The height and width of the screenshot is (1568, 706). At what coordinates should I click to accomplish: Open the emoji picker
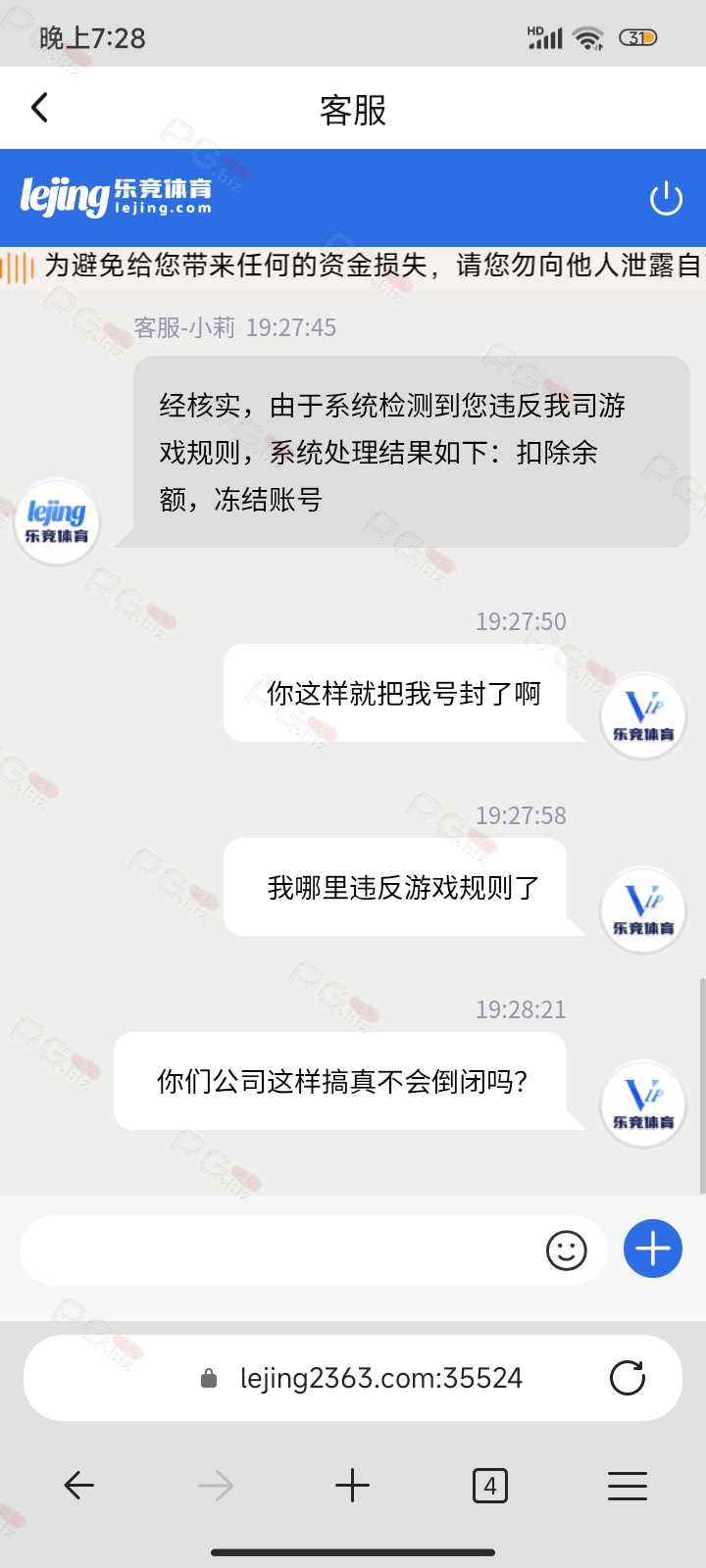click(x=566, y=1250)
